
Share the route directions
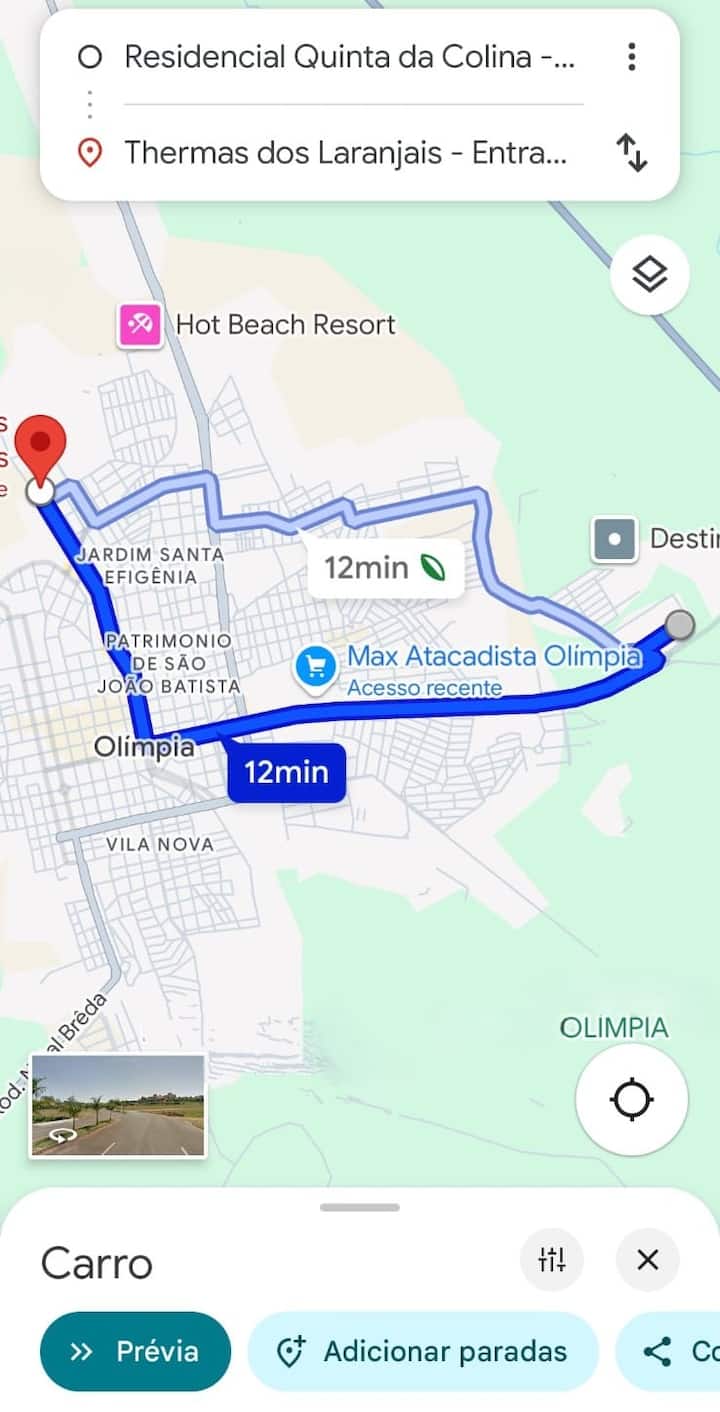(x=668, y=1351)
